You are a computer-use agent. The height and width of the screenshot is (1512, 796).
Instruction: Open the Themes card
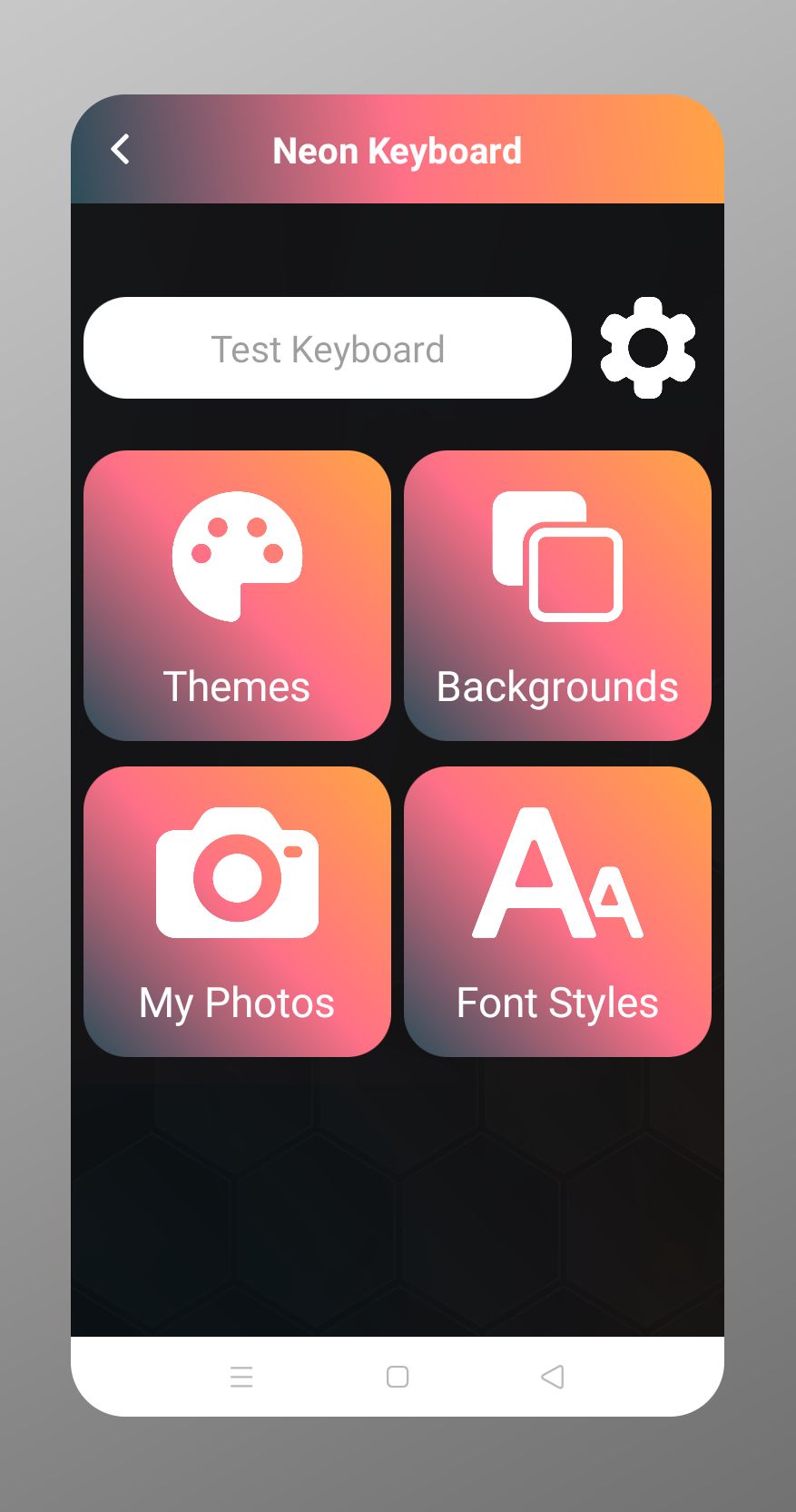pyautogui.click(x=237, y=596)
